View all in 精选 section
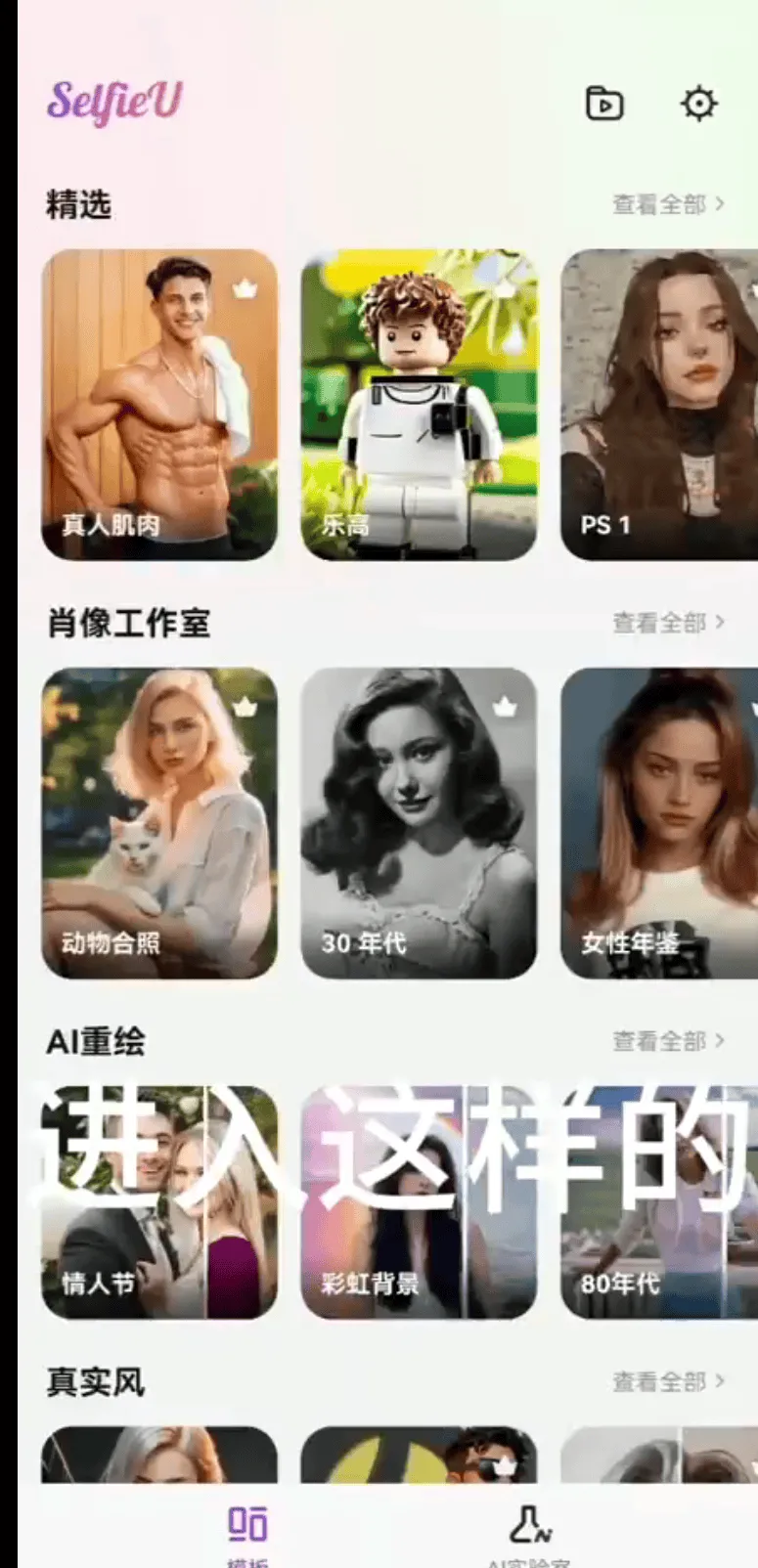 pos(668,204)
